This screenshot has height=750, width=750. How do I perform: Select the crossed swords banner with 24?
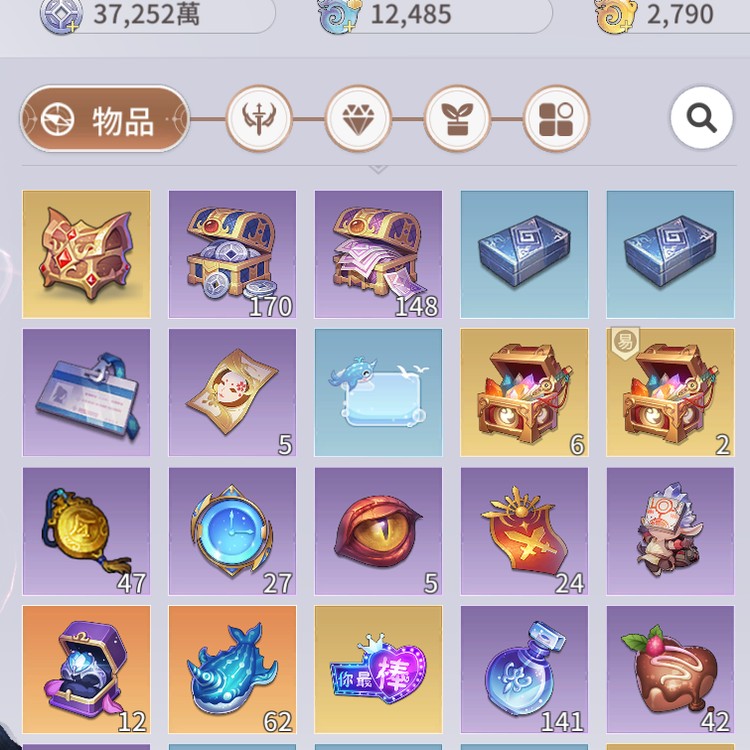click(x=524, y=531)
